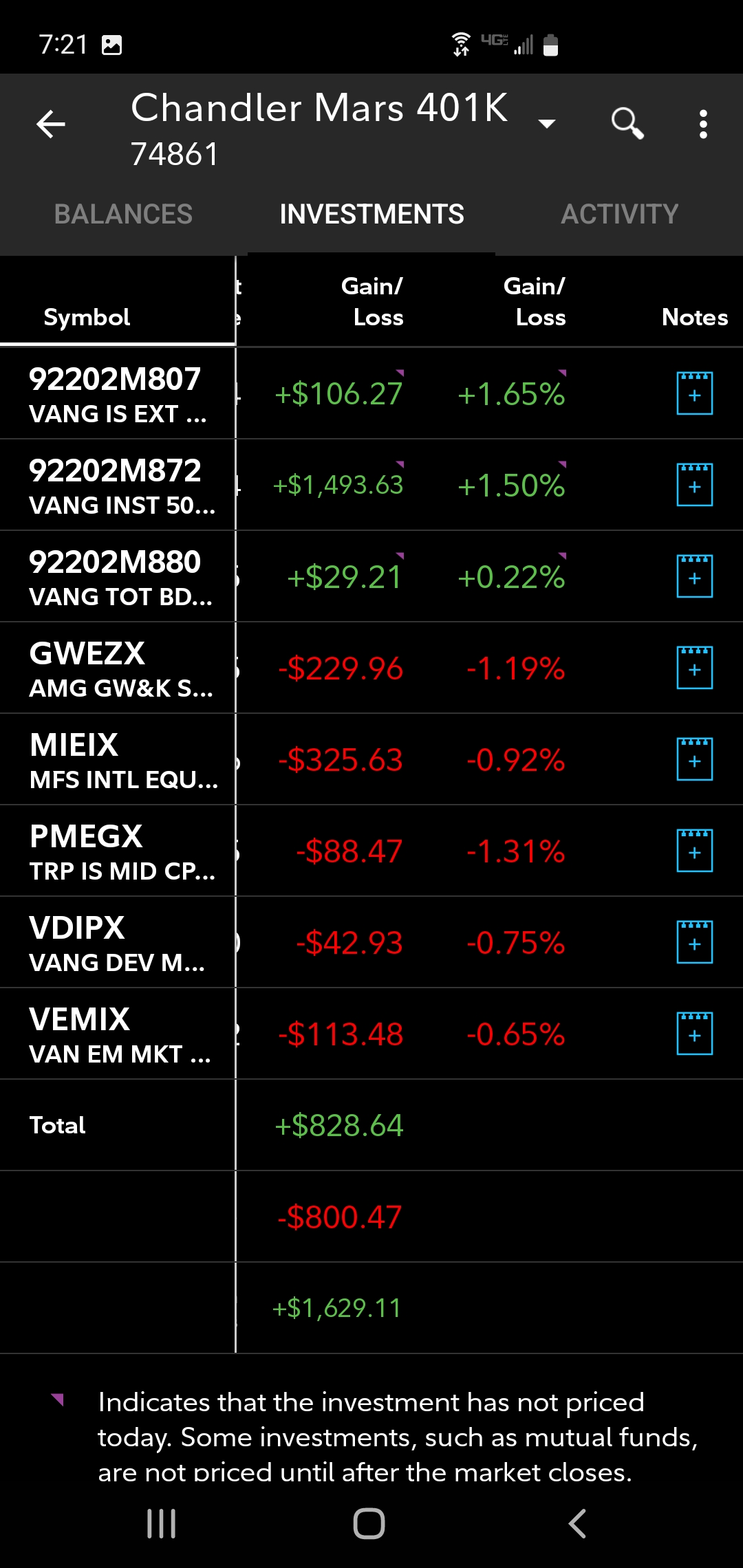This screenshot has width=743, height=1568.
Task: Add a note for 92202M872
Action: pyautogui.click(x=695, y=485)
